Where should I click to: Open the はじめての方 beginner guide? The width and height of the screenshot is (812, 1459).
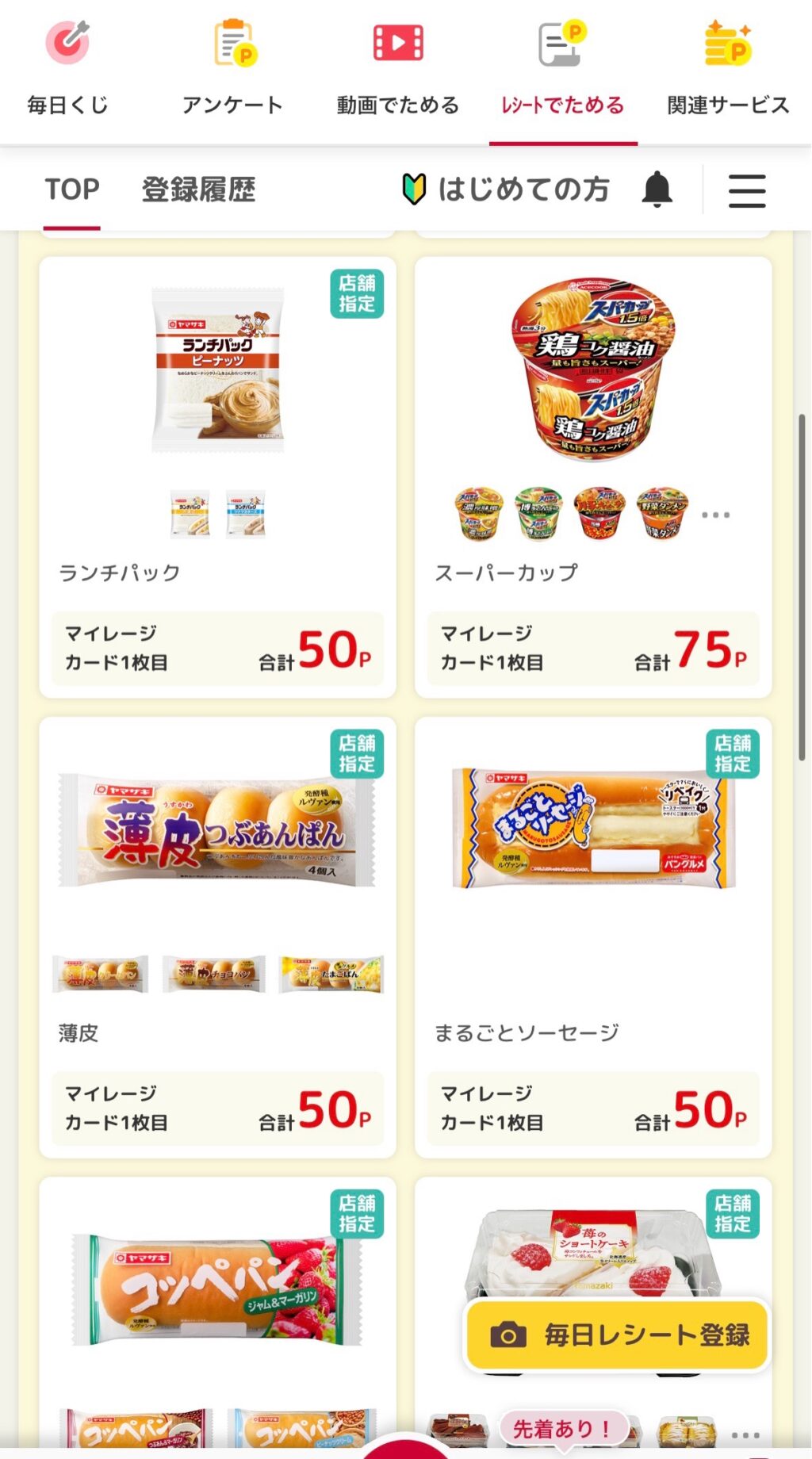506,190
